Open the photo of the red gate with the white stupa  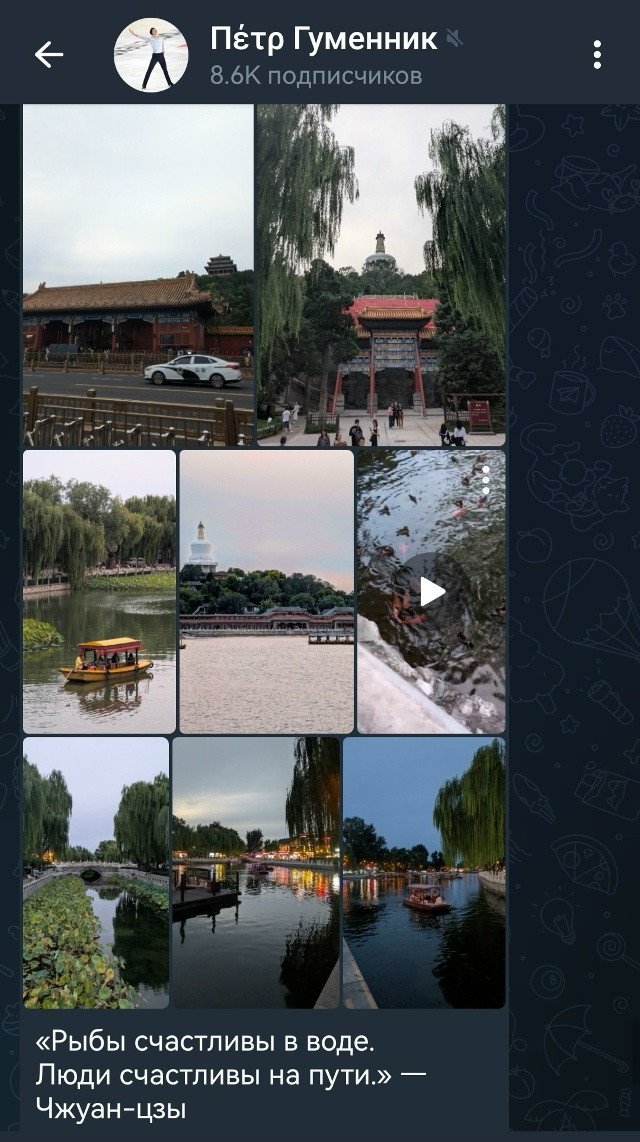(x=381, y=275)
